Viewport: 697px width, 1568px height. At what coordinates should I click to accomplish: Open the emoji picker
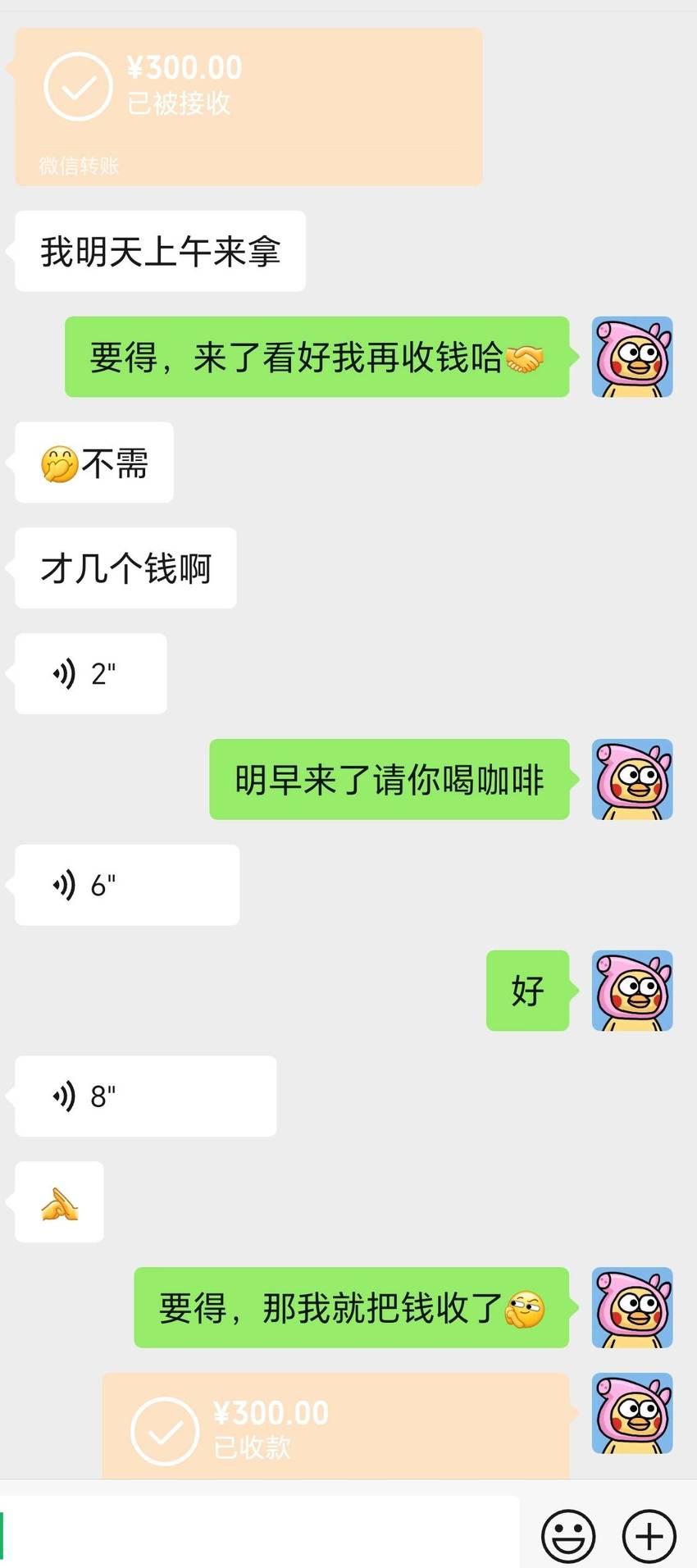pyautogui.click(x=568, y=1535)
